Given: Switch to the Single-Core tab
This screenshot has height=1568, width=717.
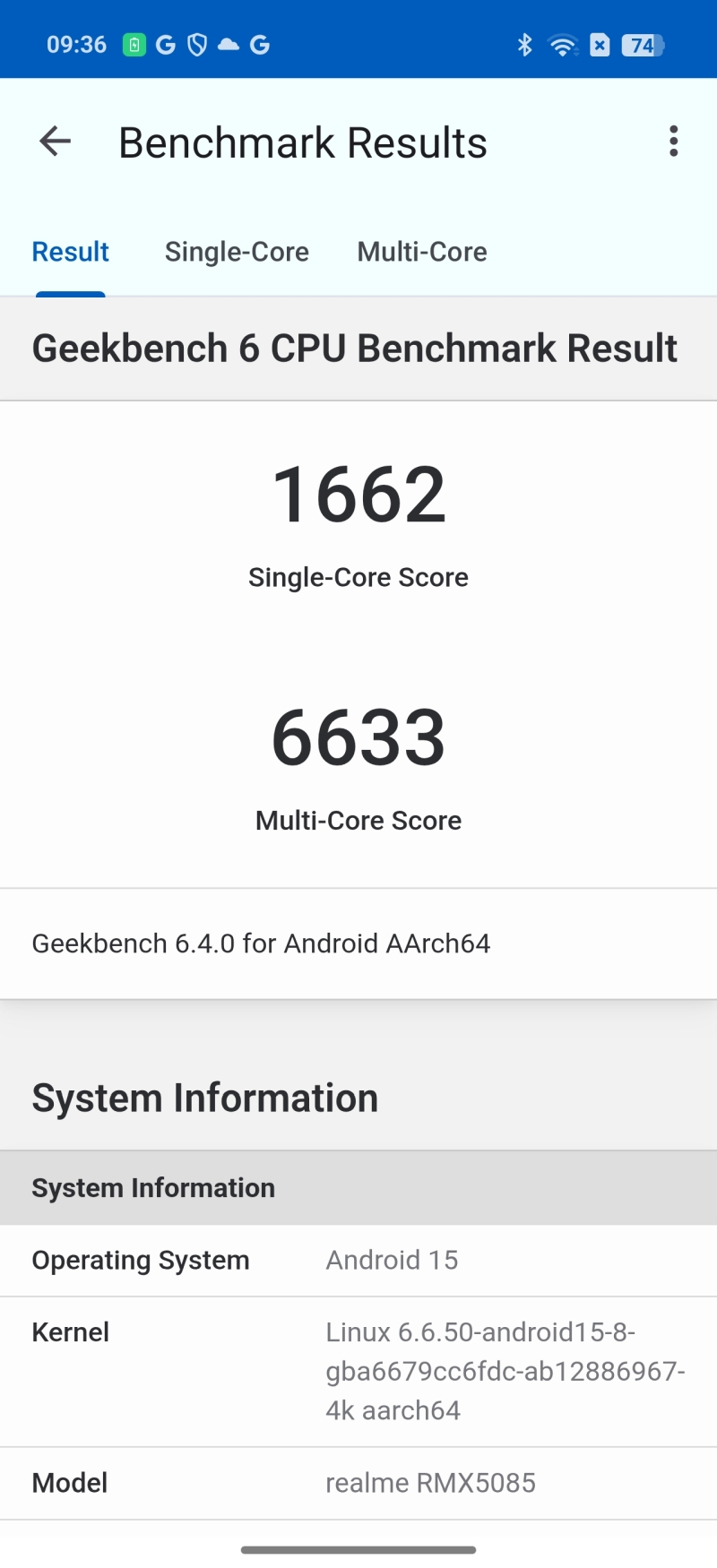Looking at the screenshot, I should click(237, 252).
